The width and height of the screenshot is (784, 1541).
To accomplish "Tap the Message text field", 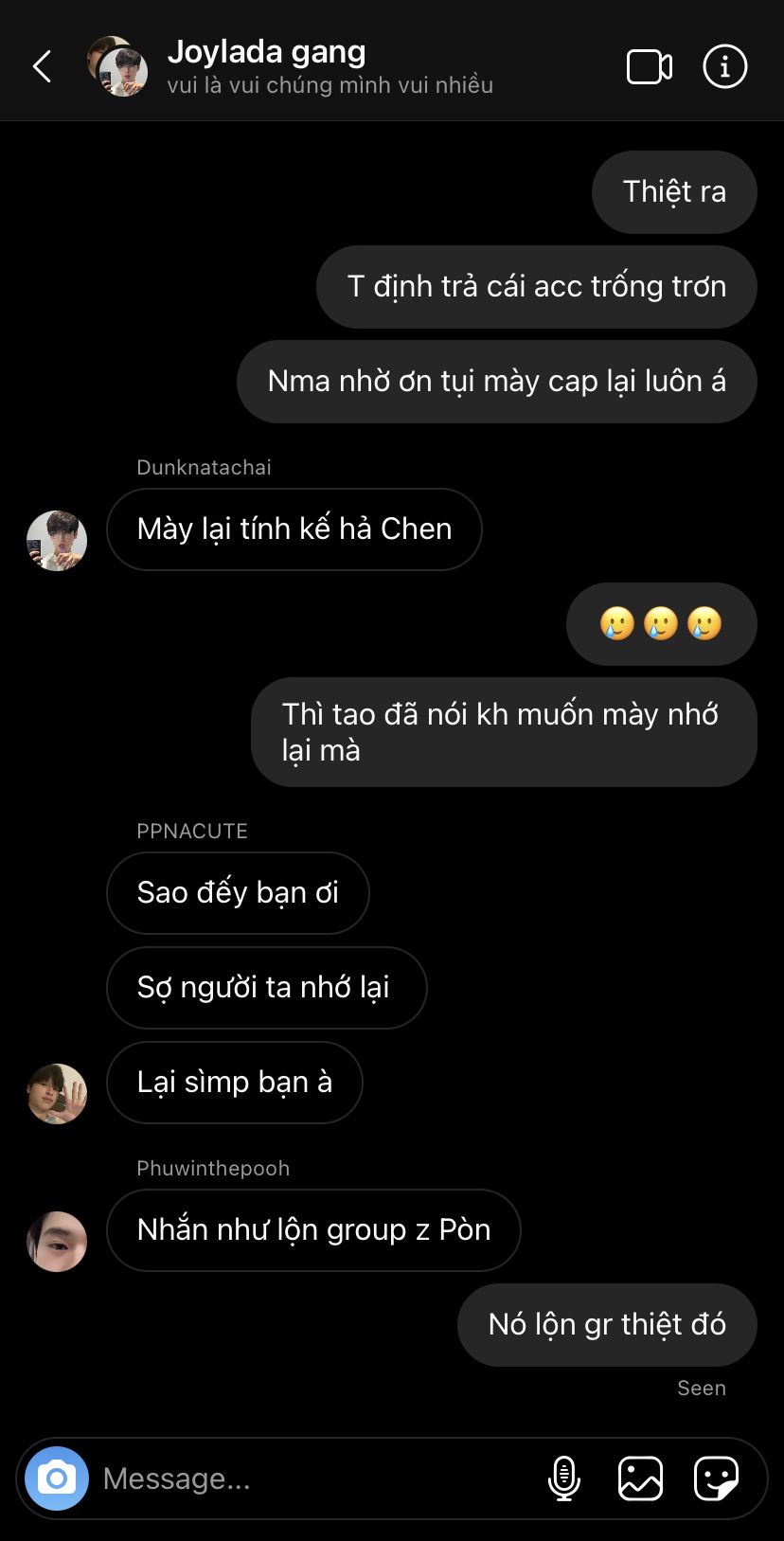I will click(312, 1478).
